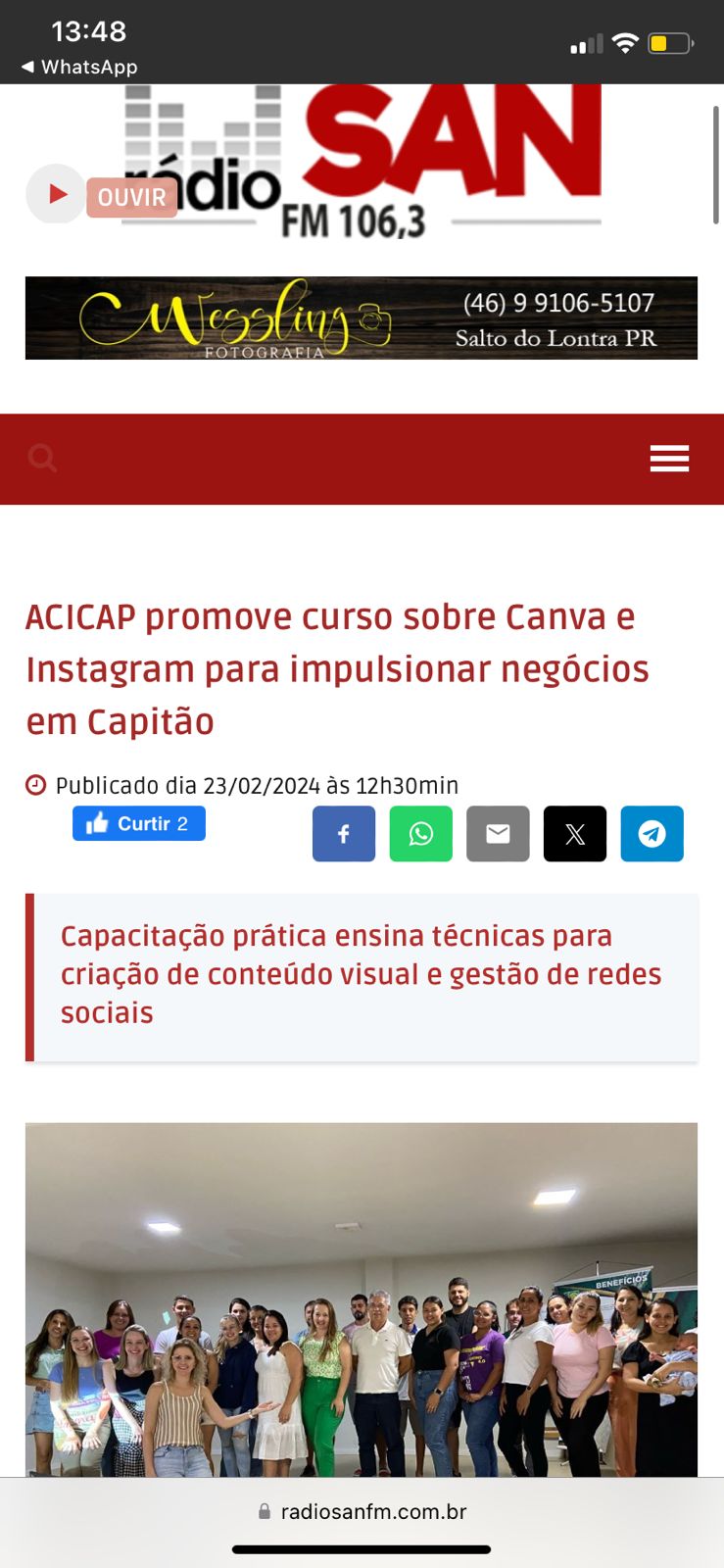
Task: Tap the OUVIR button
Action: pos(132,197)
